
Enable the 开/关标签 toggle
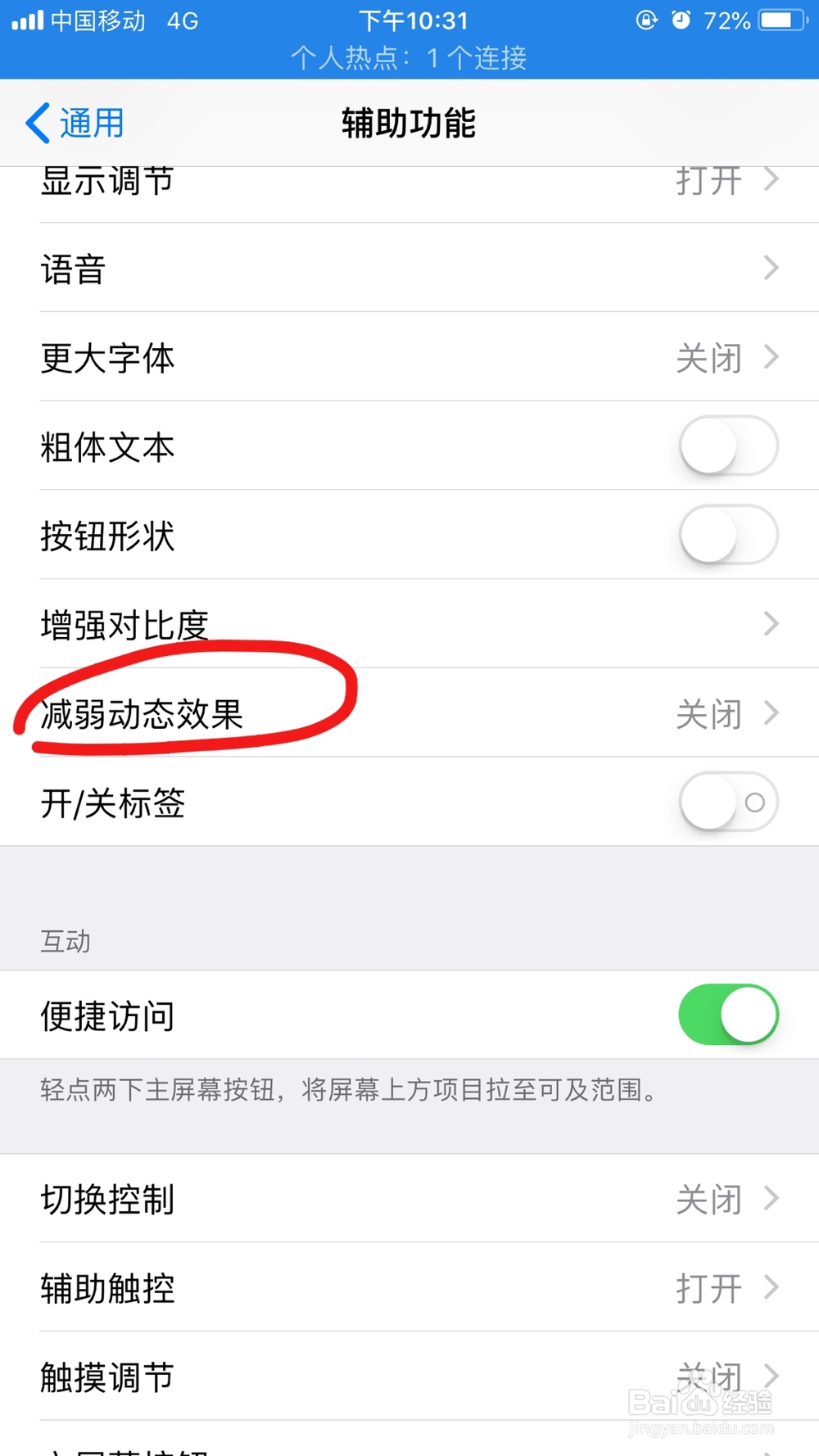pos(727,803)
